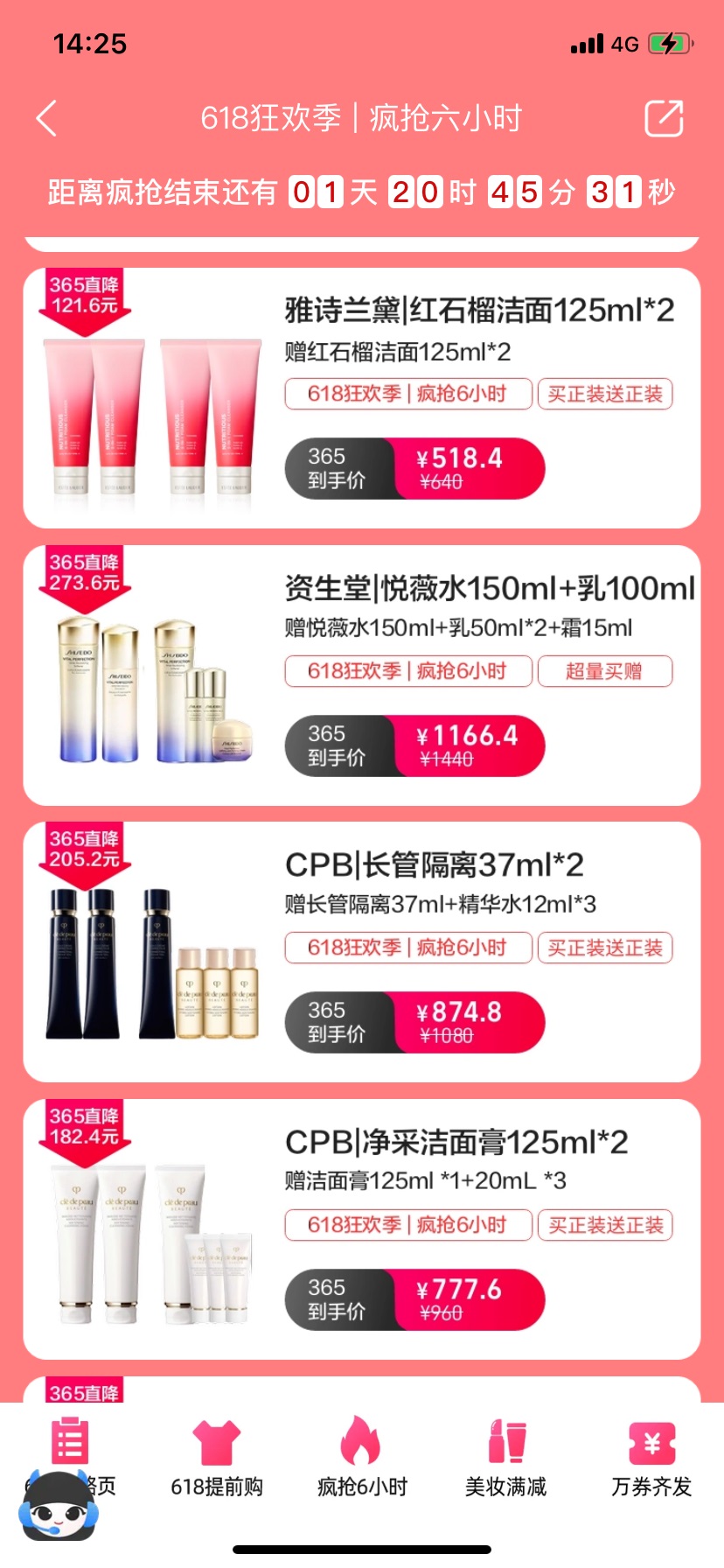
Task: Switch to the 美妆满减 tab
Action: (x=505, y=1457)
